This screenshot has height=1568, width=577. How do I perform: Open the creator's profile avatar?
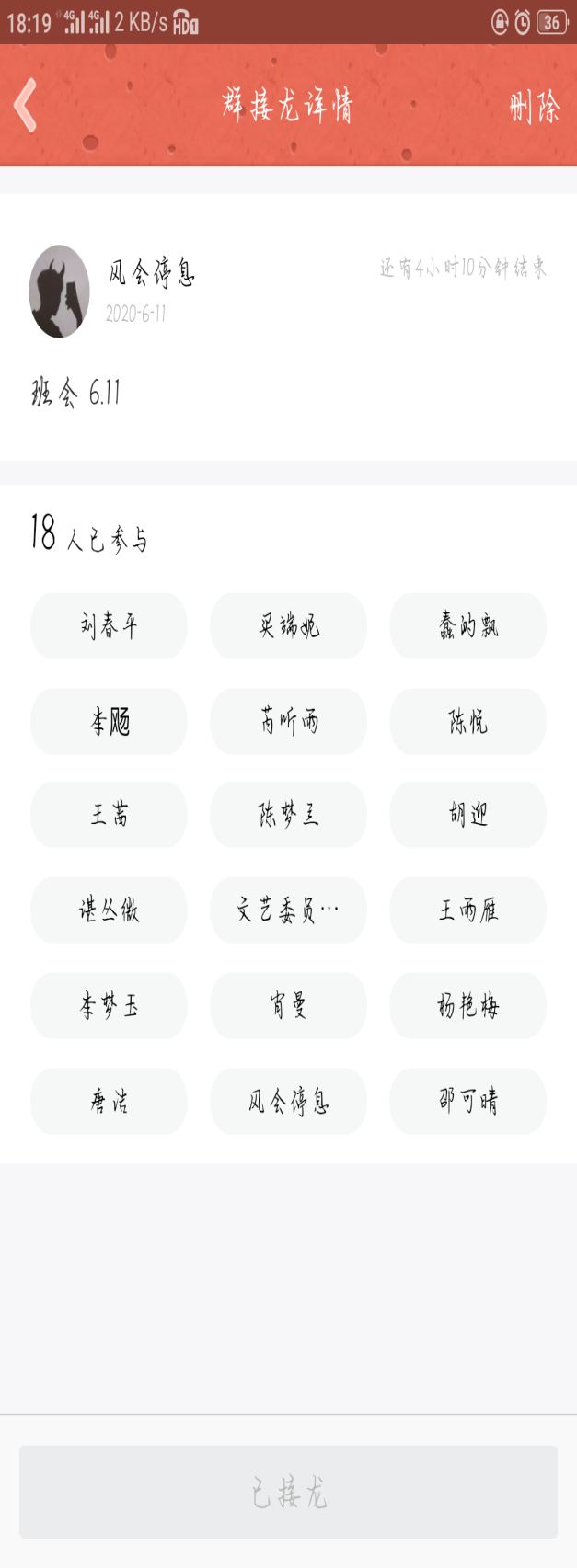pyautogui.click(x=60, y=292)
